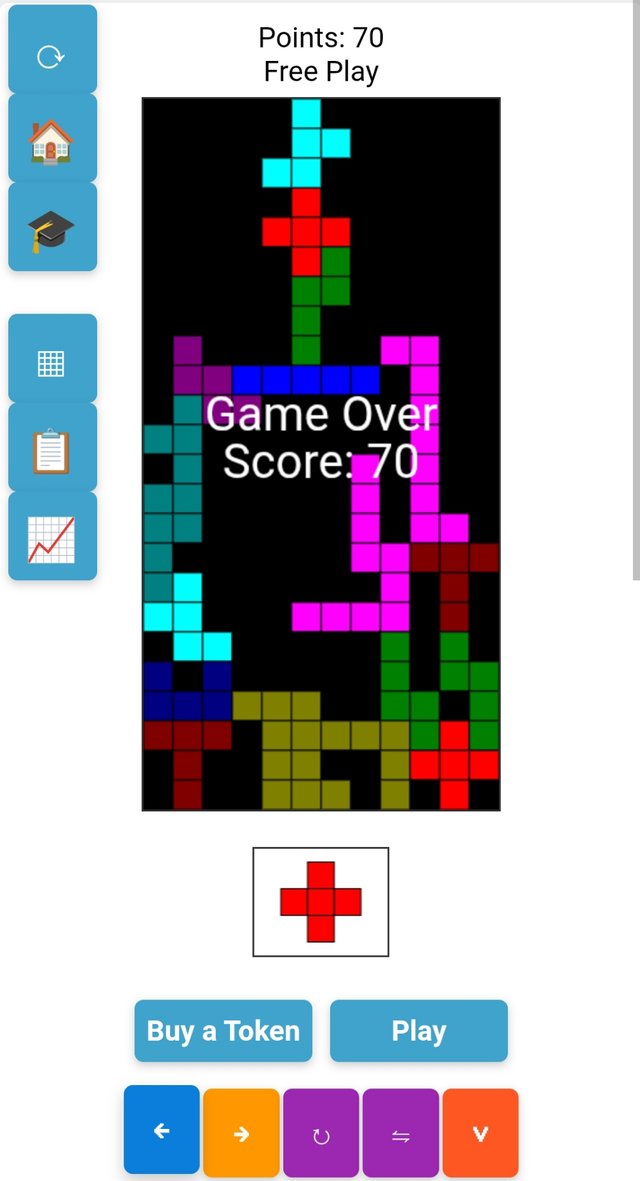This screenshot has width=640, height=1181.
Task: Move piece left with blue arrow
Action: pos(162,1130)
